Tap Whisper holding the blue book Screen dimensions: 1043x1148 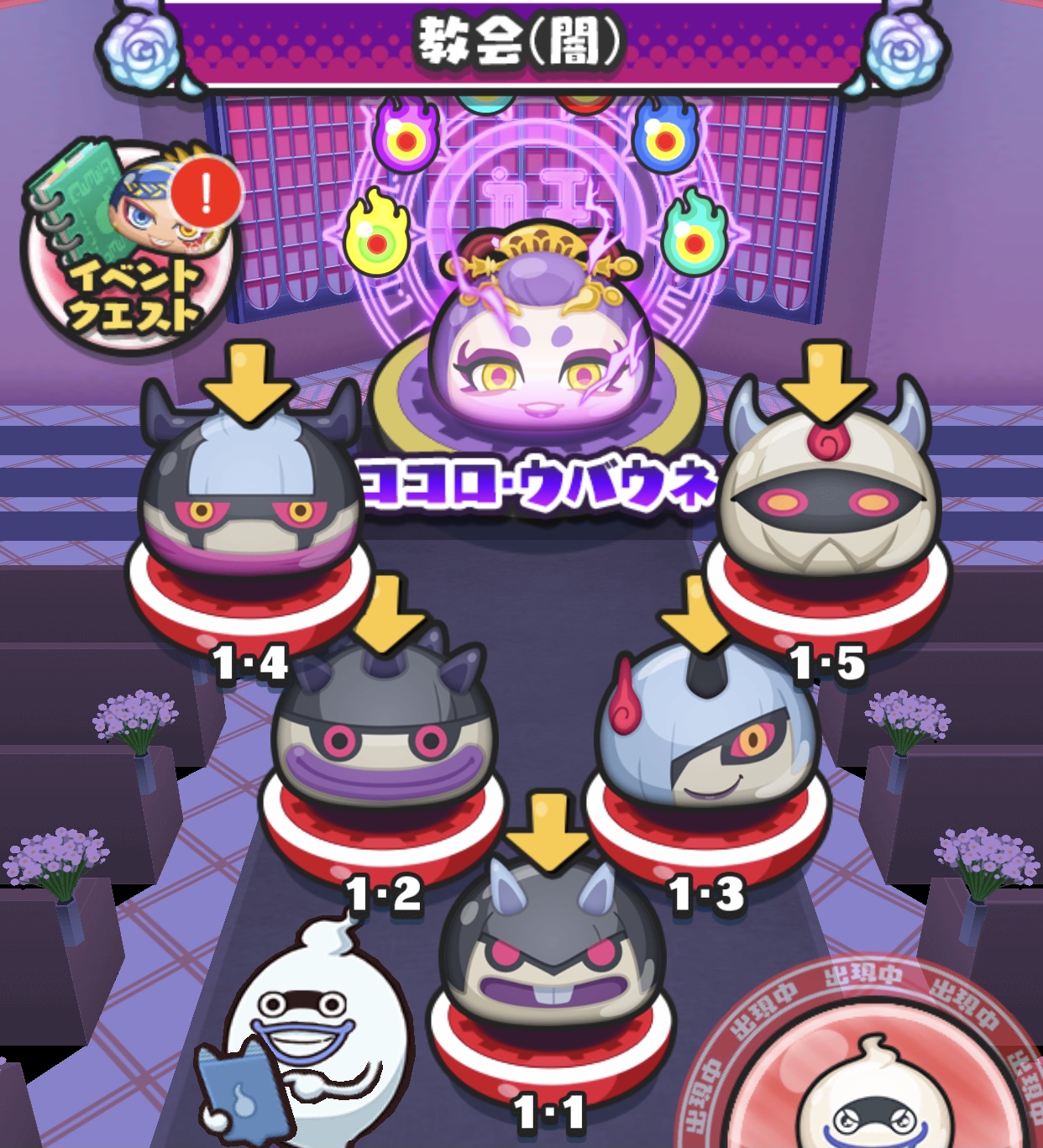(x=304, y=1033)
